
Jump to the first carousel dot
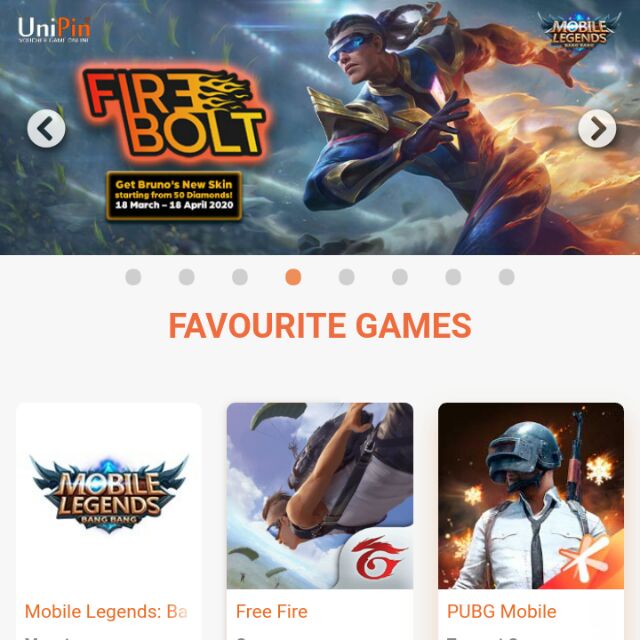click(133, 277)
